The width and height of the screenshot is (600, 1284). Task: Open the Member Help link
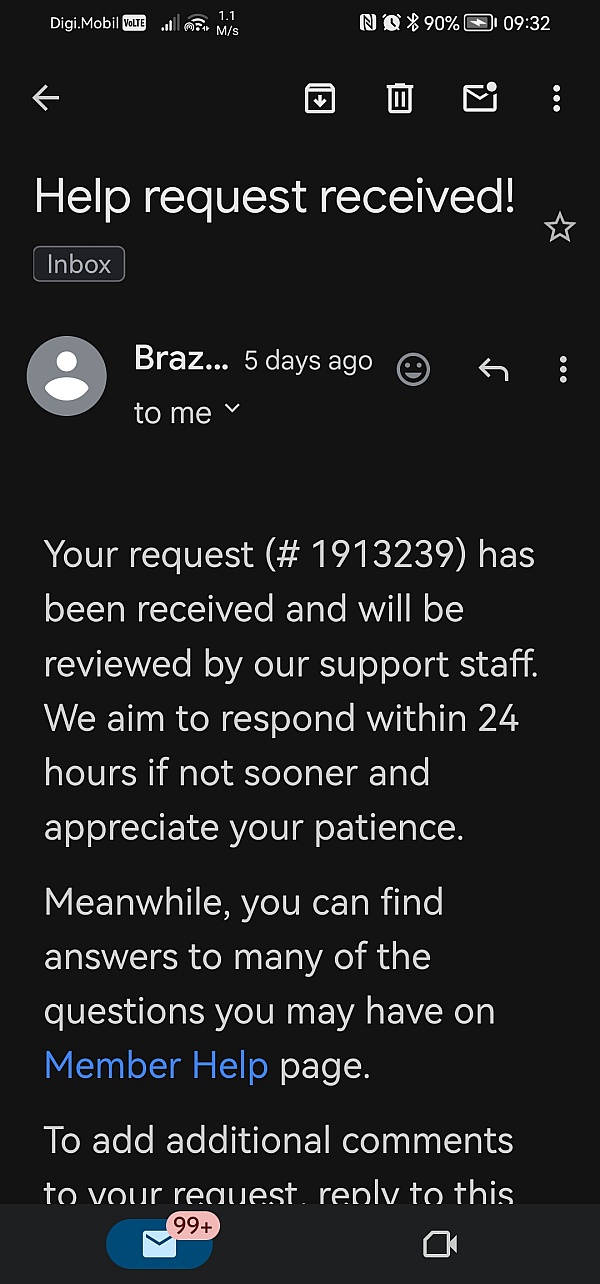[156, 1065]
